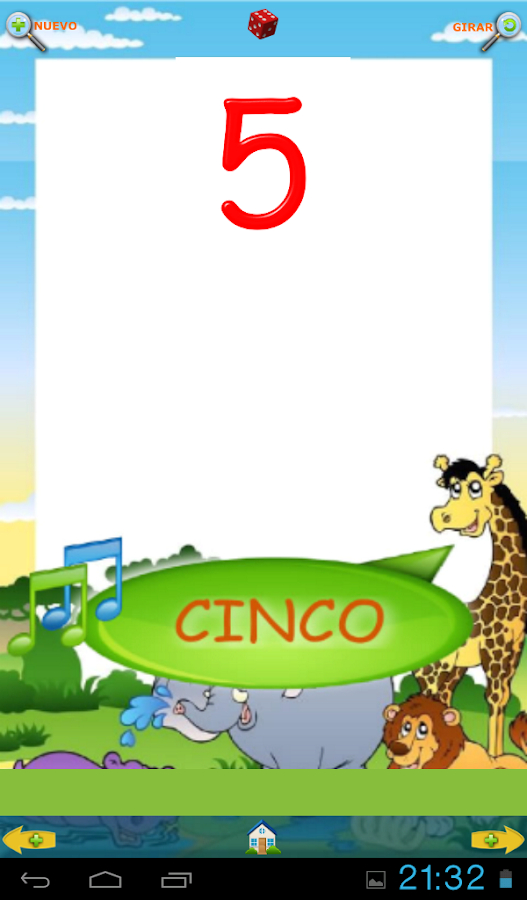Viewport: 527px width, 900px height.
Task: Open the recent apps view
Action: click(176, 879)
